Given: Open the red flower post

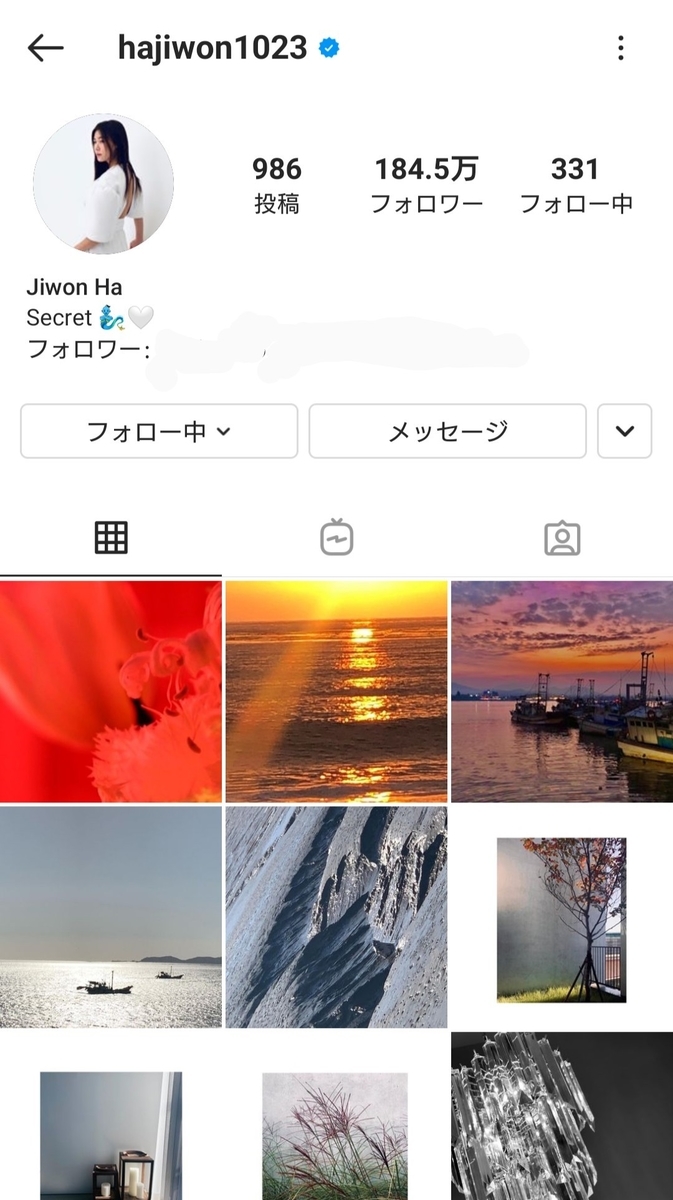Looking at the screenshot, I should [x=110, y=692].
